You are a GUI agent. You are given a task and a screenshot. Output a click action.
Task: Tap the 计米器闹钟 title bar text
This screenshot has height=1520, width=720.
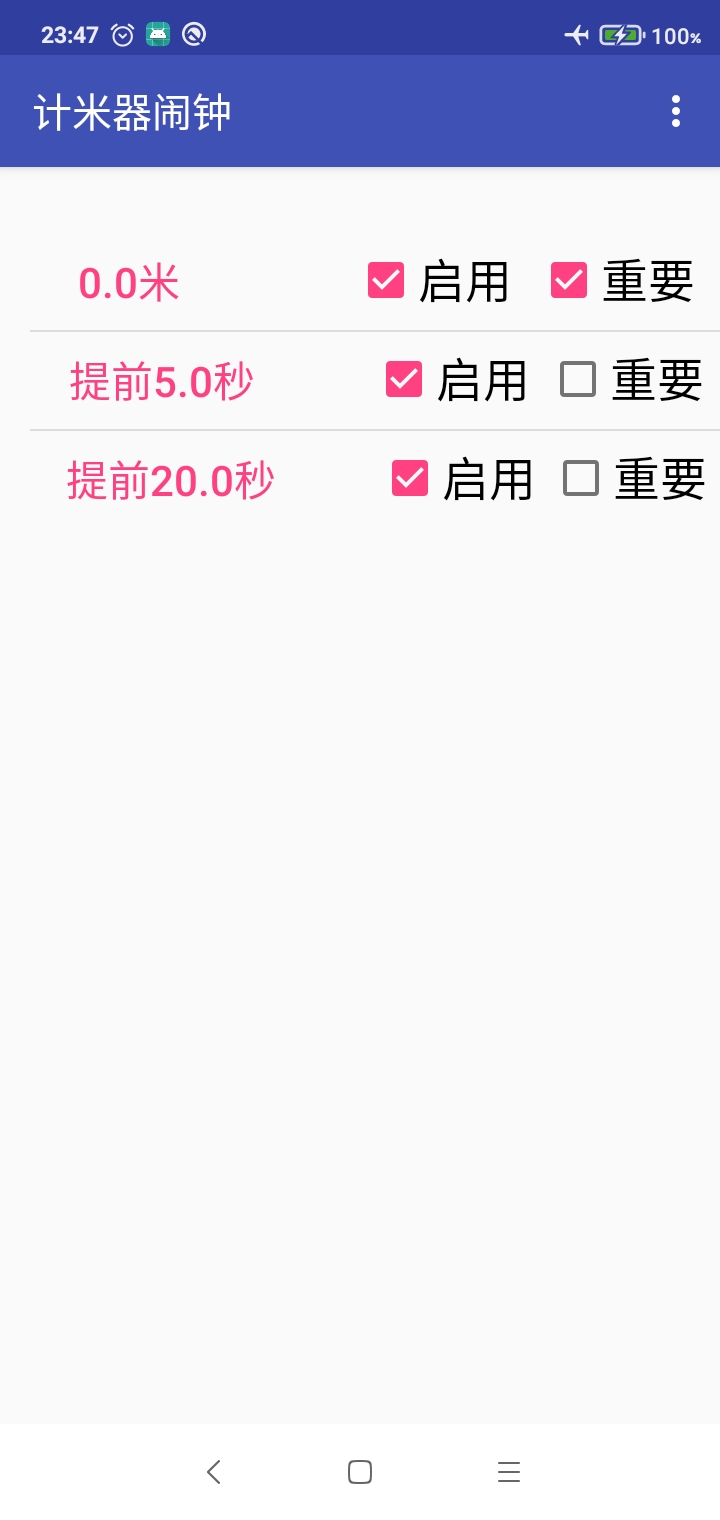[x=130, y=112]
